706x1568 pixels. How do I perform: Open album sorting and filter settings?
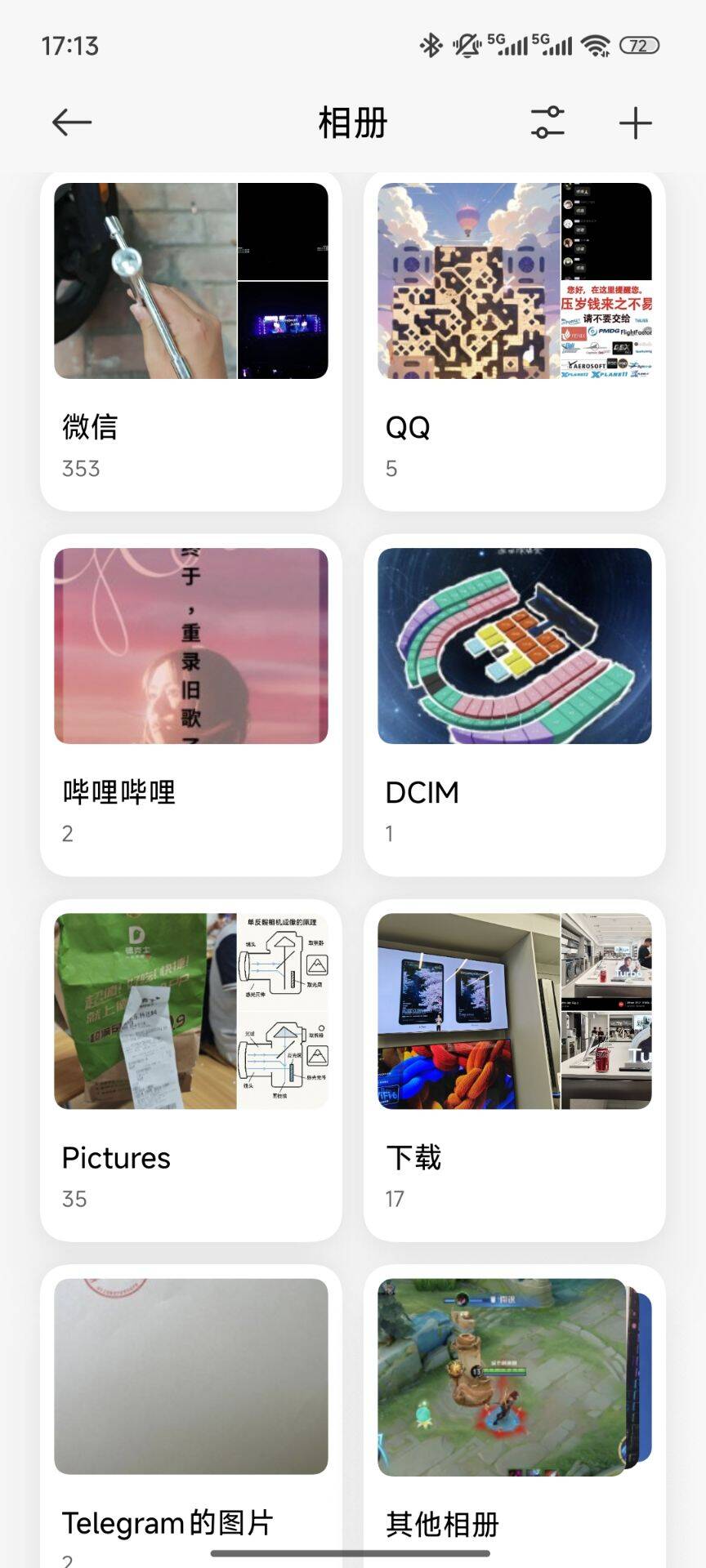547,123
